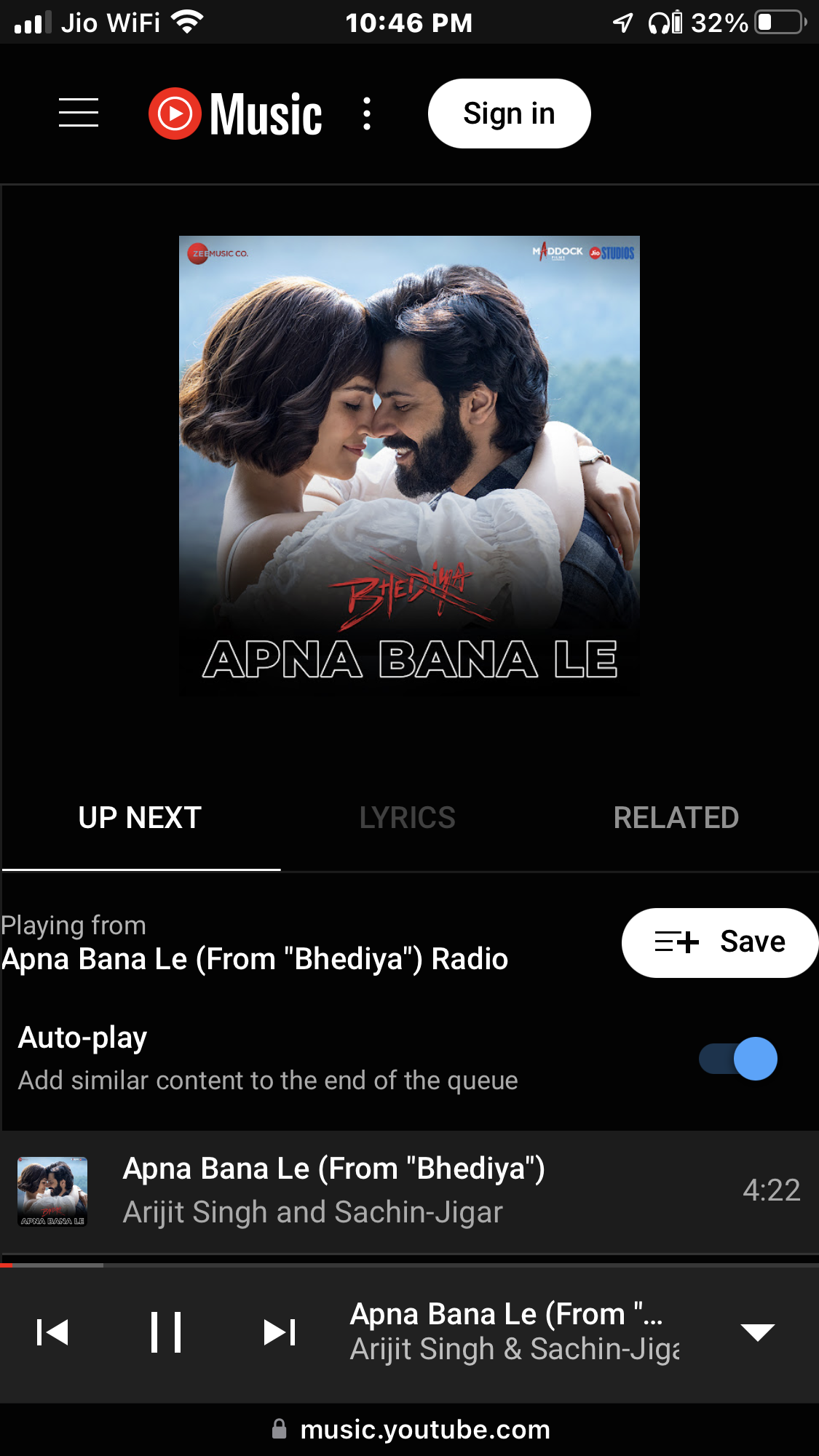
Task: Open the three-dot overflow menu
Action: [367, 114]
